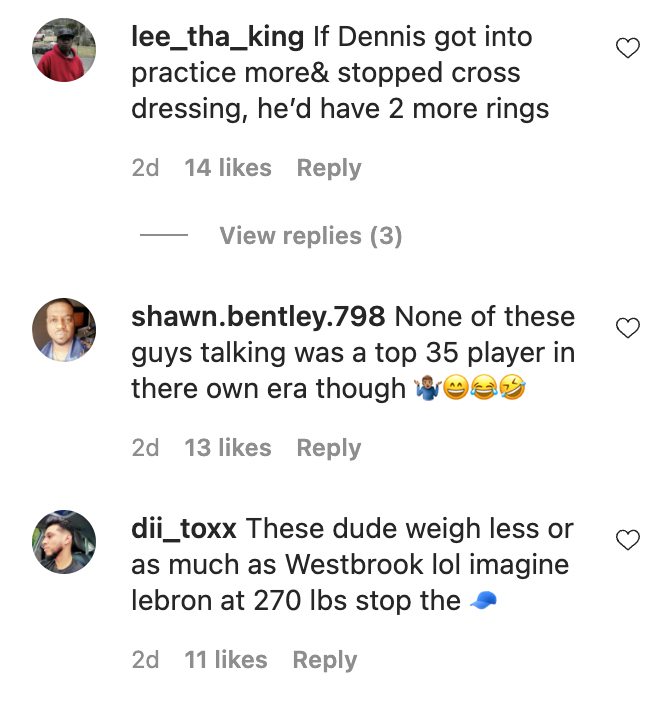This screenshot has width=668, height=710.
Task: Open dii_toxx's profile picture
Action: point(65,541)
